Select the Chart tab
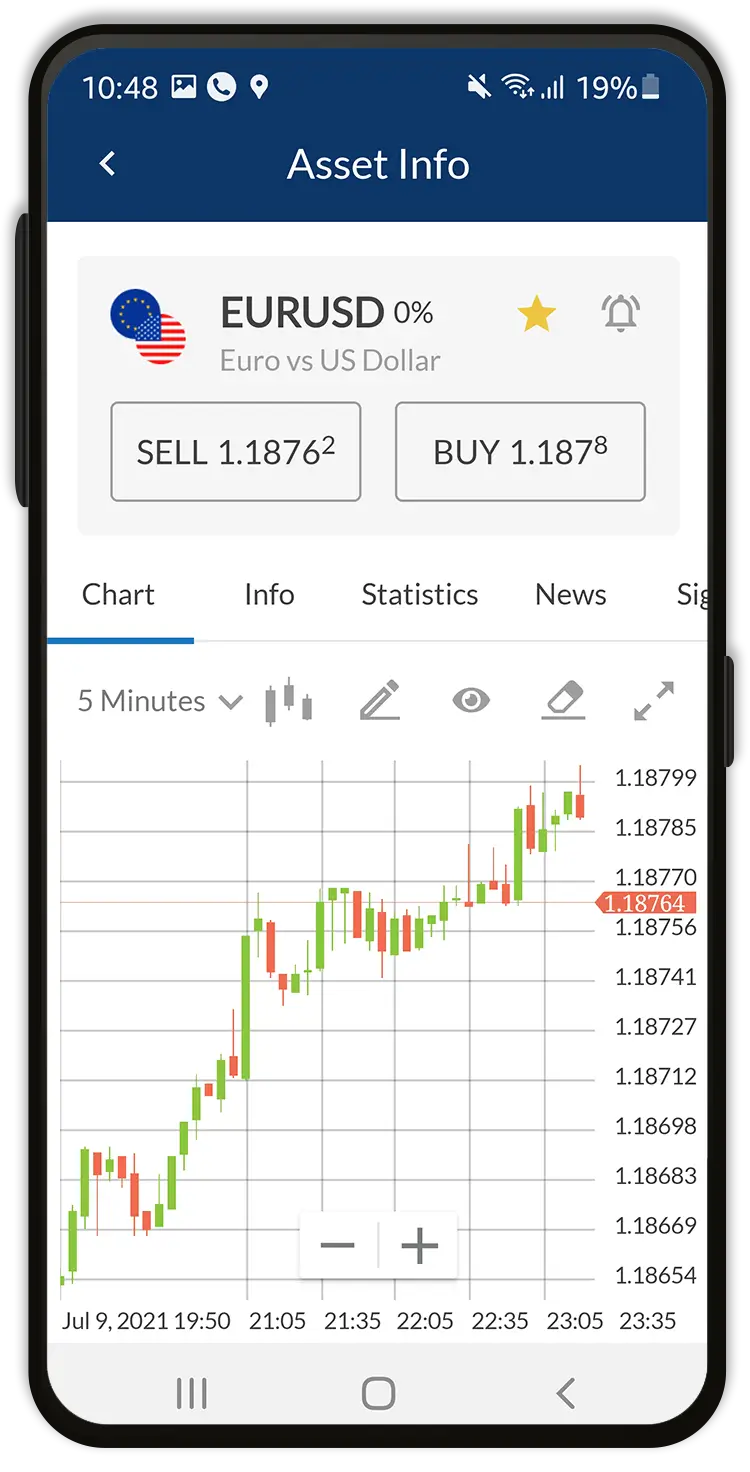Image resolution: width=750 pixels, height=1472 pixels. (118, 594)
